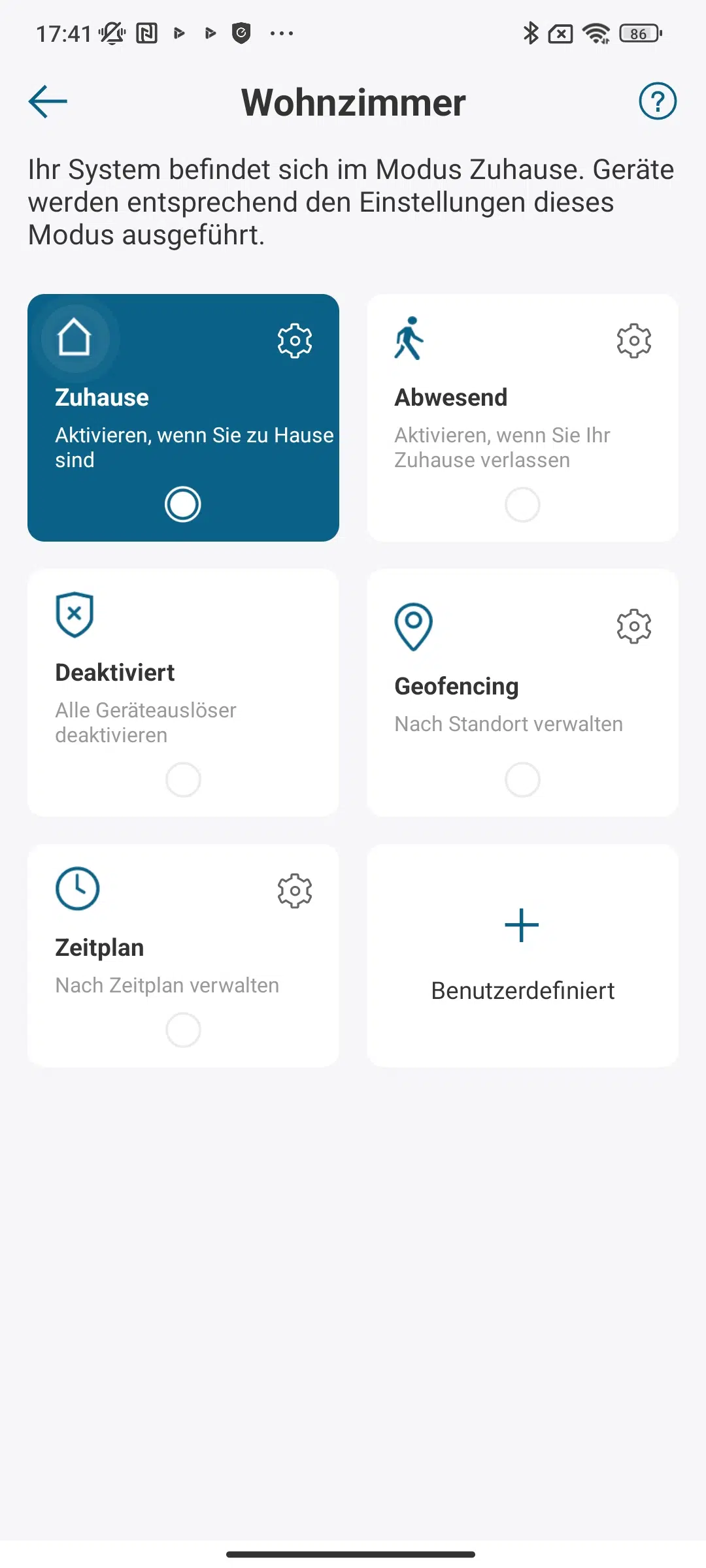Select the Geofencing radio button
The height and width of the screenshot is (1568, 706).
(522, 779)
